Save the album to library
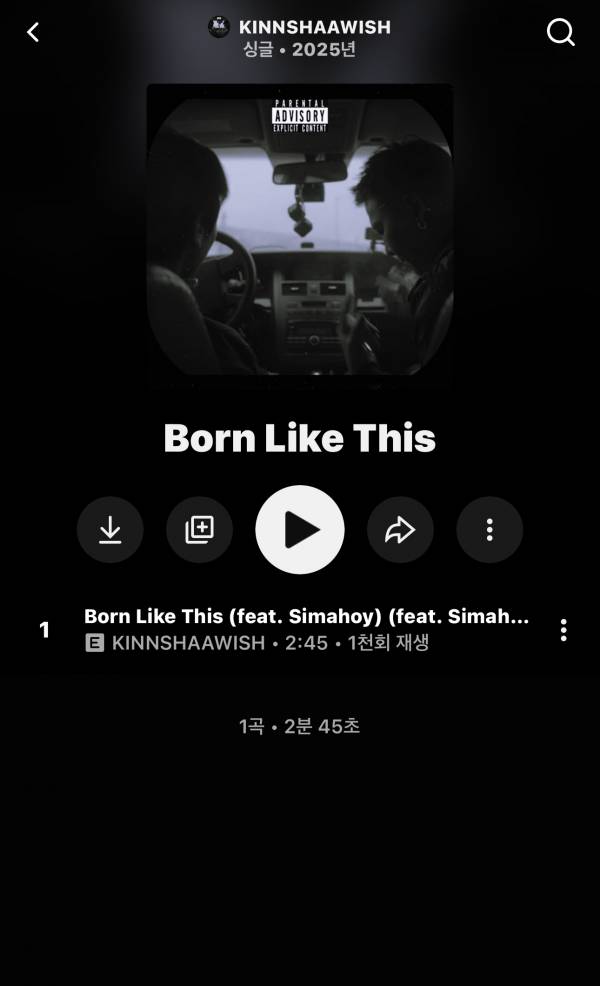Screen dimensions: 600x986 200,530
